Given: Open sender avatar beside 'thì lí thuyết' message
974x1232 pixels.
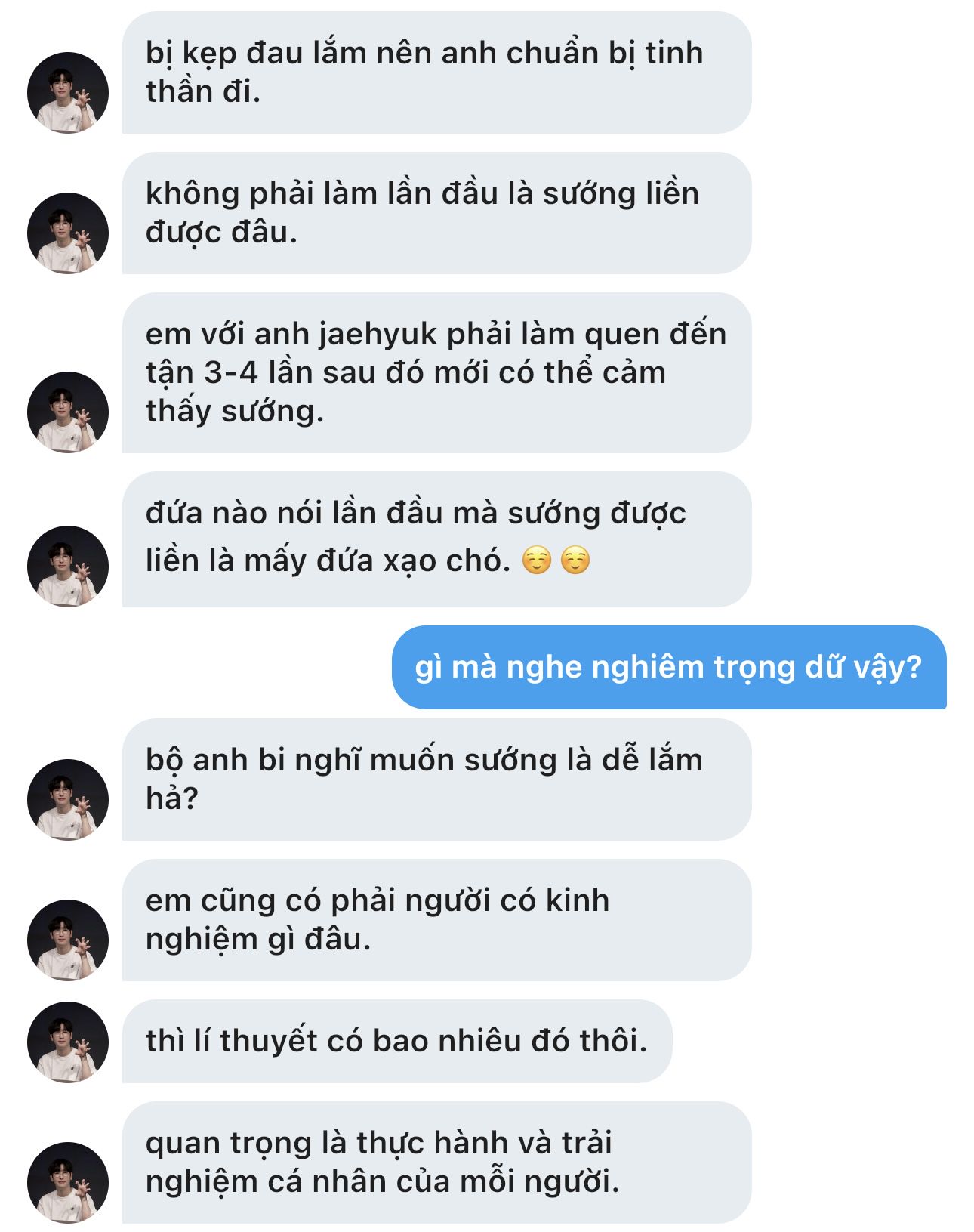Looking at the screenshot, I should click(68, 1042).
